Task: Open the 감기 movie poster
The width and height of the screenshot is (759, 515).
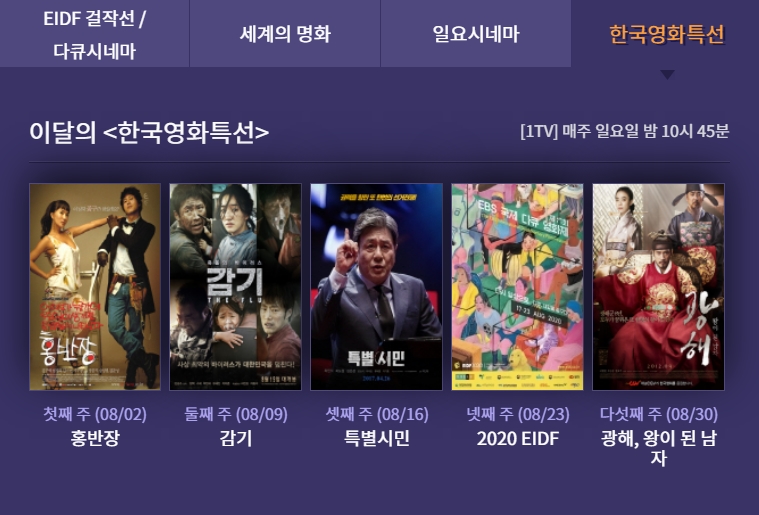Action: tap(236, 287)
